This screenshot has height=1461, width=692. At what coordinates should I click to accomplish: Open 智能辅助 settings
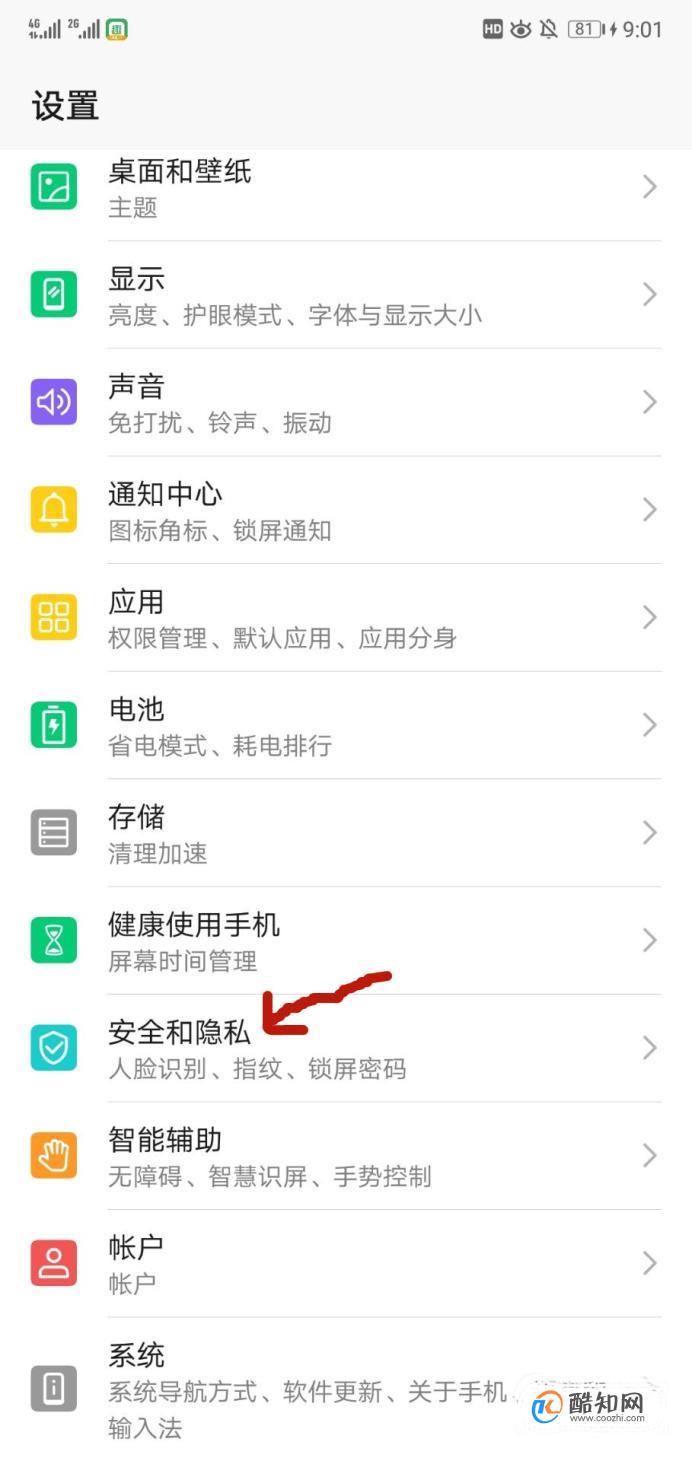345,1156
